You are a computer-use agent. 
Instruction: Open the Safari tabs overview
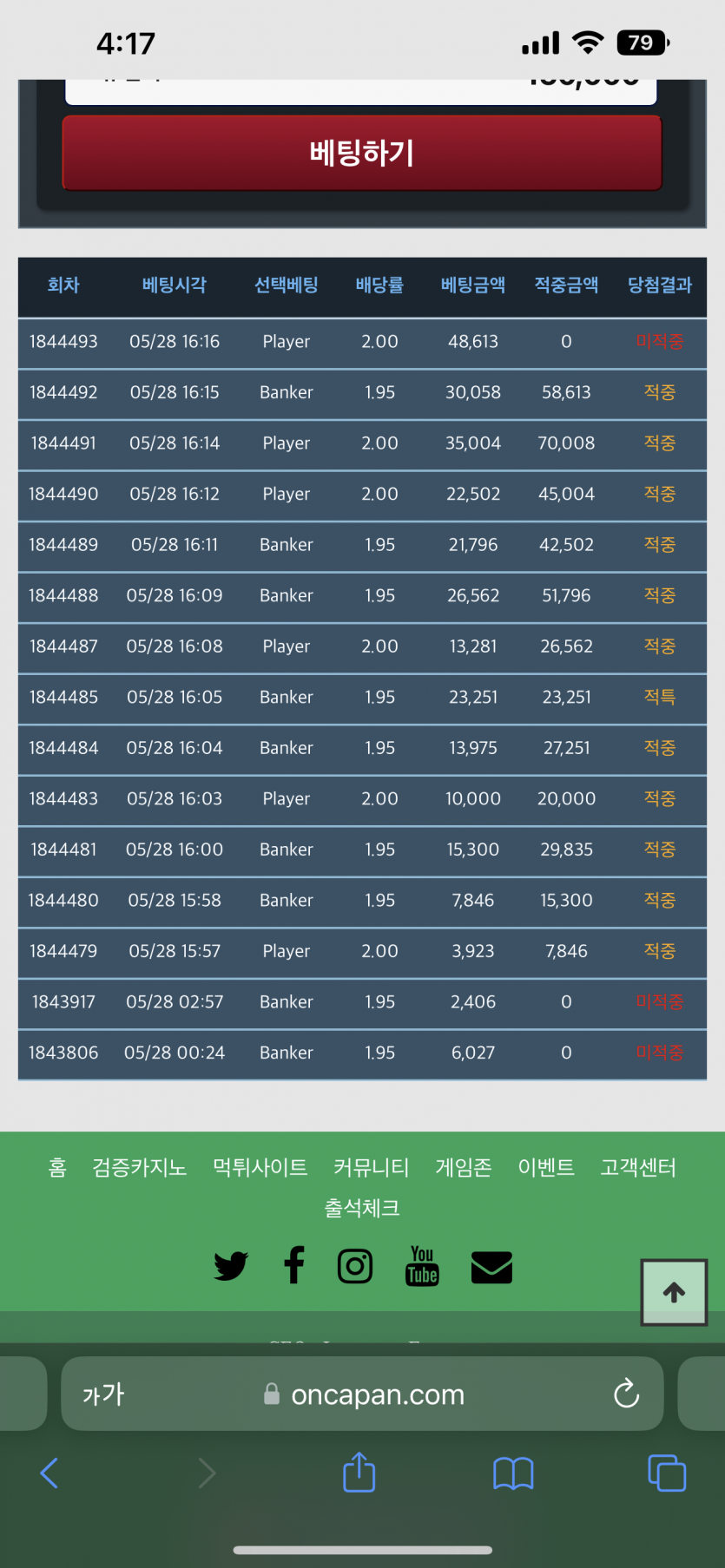[x=667, y=1473]
